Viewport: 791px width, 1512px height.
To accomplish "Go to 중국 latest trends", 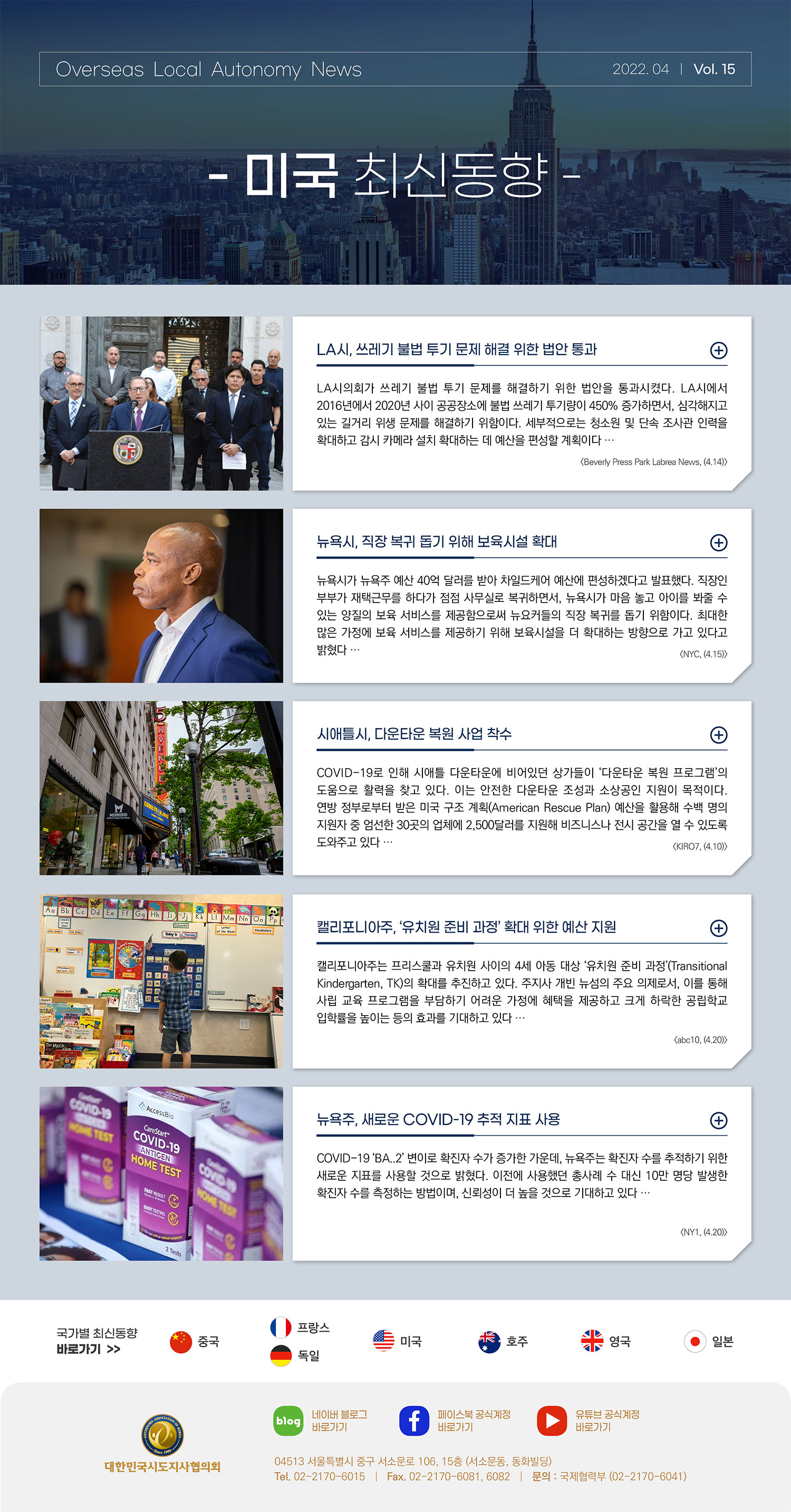I will [195, 1342].
